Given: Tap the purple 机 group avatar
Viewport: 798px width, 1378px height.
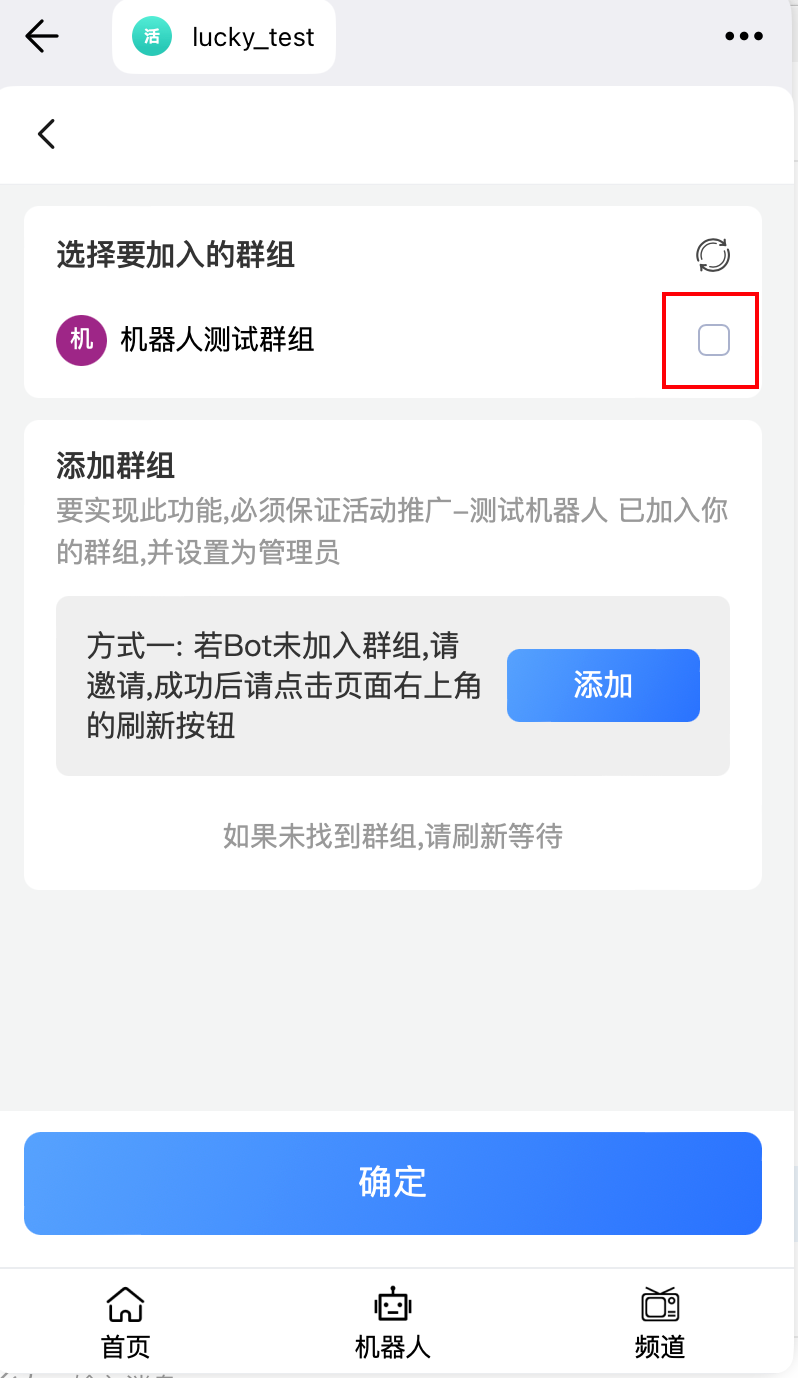Looking at the screenshot, I should point(81,340).
